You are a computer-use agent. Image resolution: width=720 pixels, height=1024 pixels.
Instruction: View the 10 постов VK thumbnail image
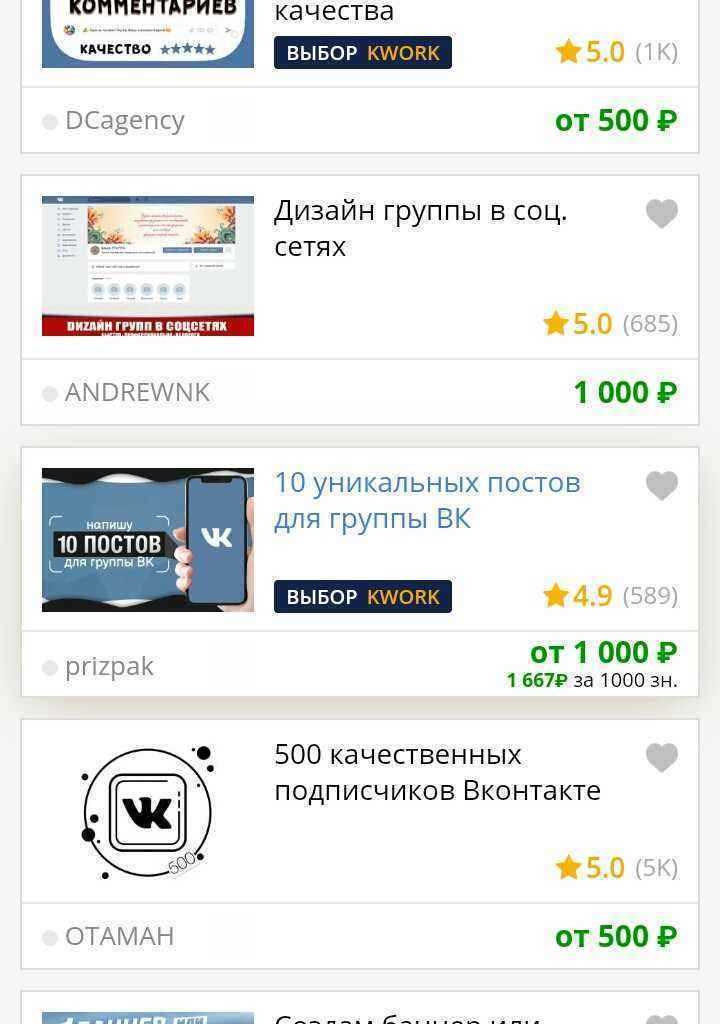(x=148, y=539)
